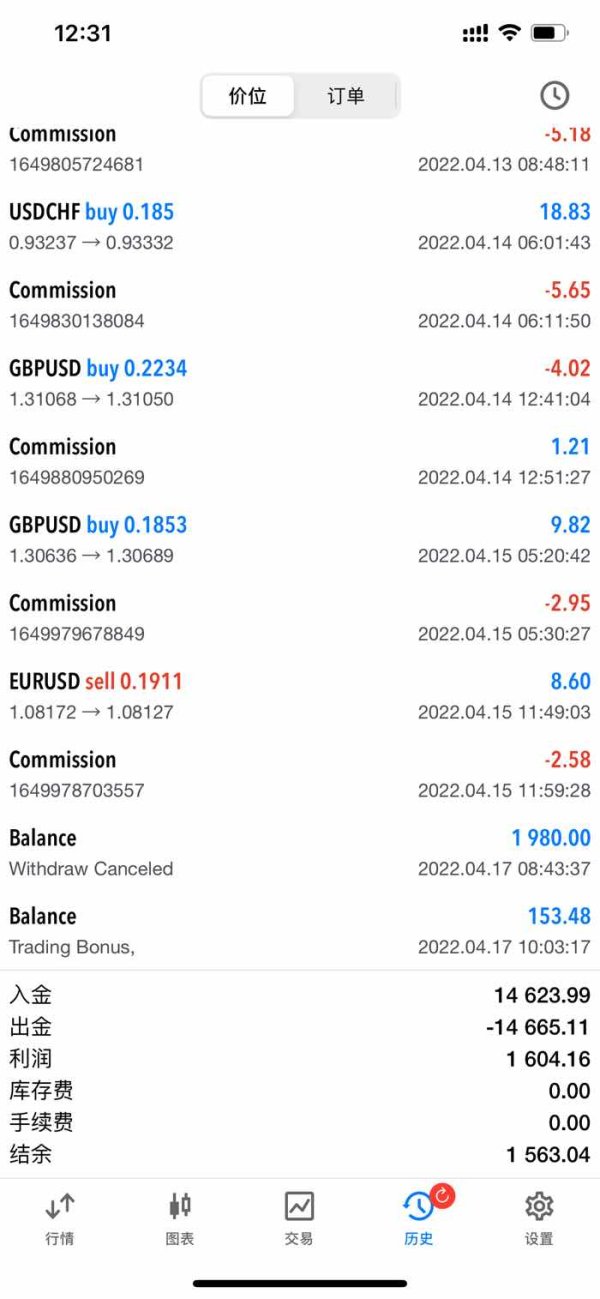Expand the Withdraw Canceled balance entry

tap(299, 852)
